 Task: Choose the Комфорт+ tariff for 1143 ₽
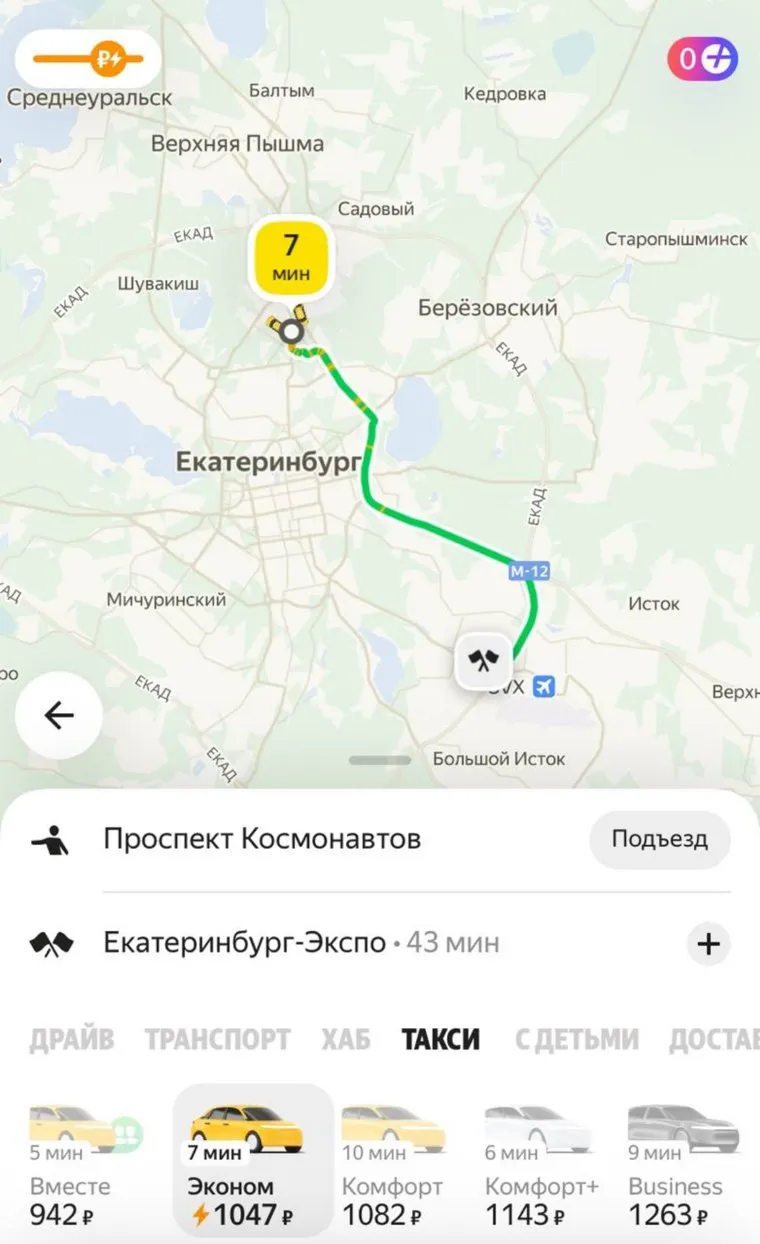541,1165
